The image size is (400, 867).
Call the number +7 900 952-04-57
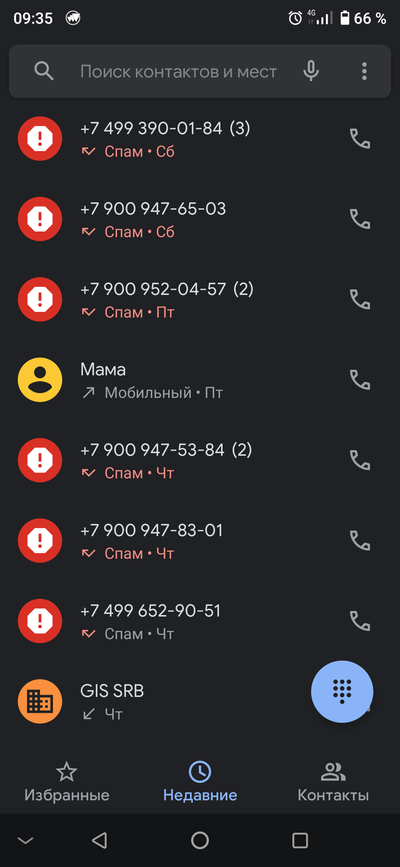coord(360,299)
